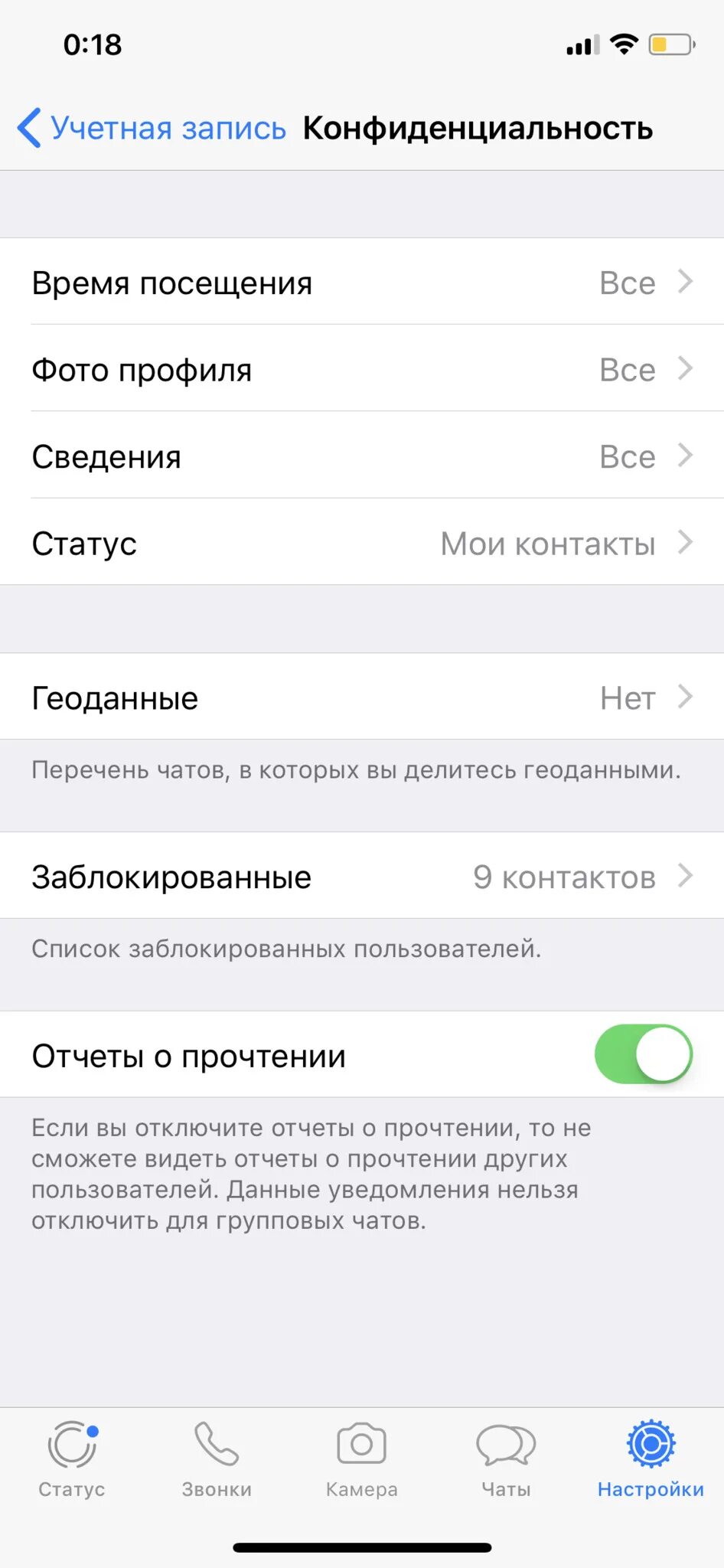Disable Отчеты о прочтении switch
Viewport: 724px width, 1568px height.
(643, 1054)
